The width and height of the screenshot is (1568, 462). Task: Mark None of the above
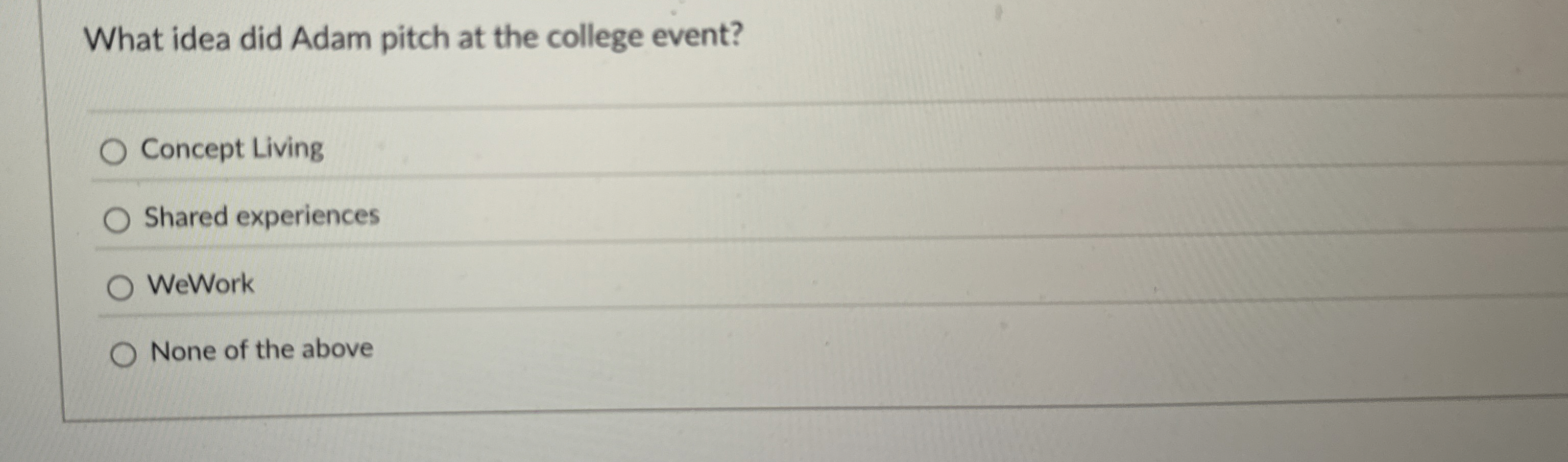click(123, 356)
